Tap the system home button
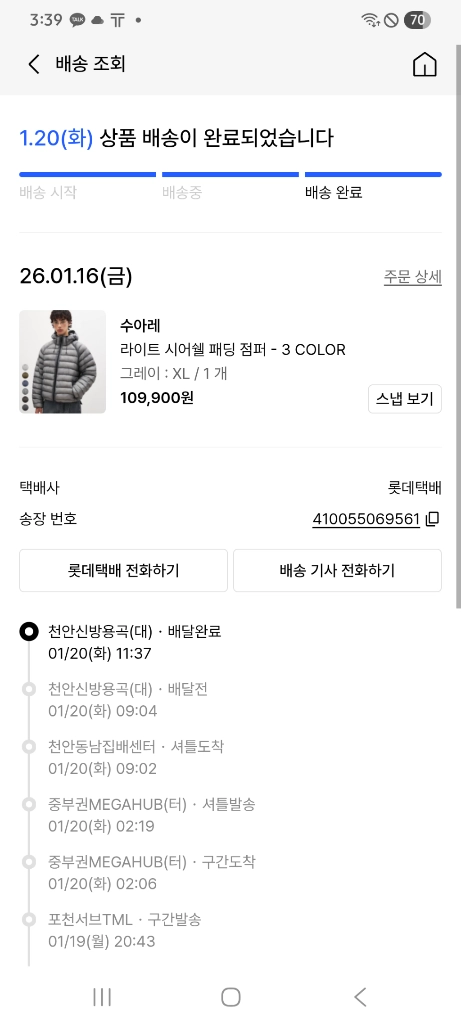This screenshot has height=1024, width=461. (x=230, y=997)
